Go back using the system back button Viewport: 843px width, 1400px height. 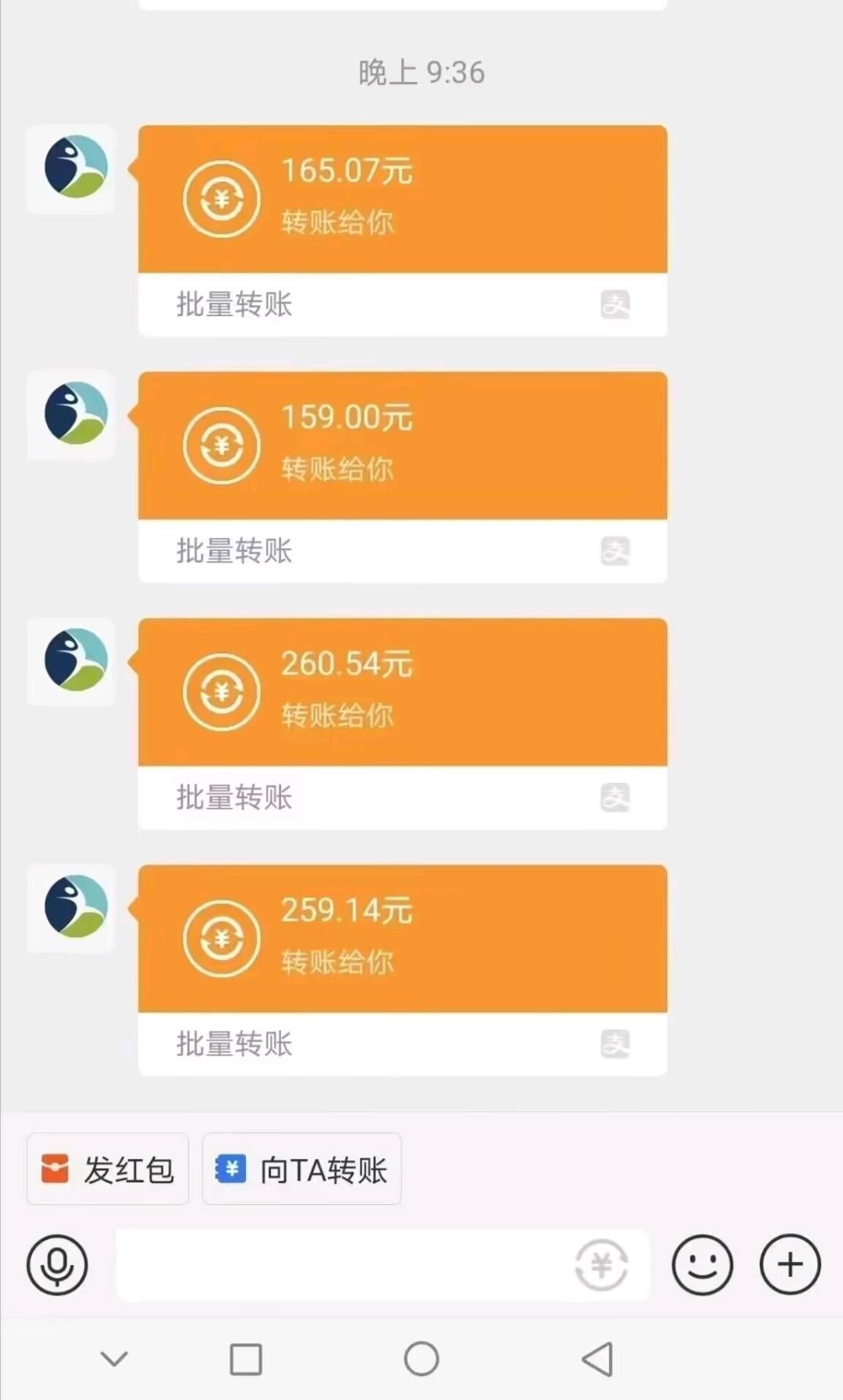click(x=598, y=1359)
